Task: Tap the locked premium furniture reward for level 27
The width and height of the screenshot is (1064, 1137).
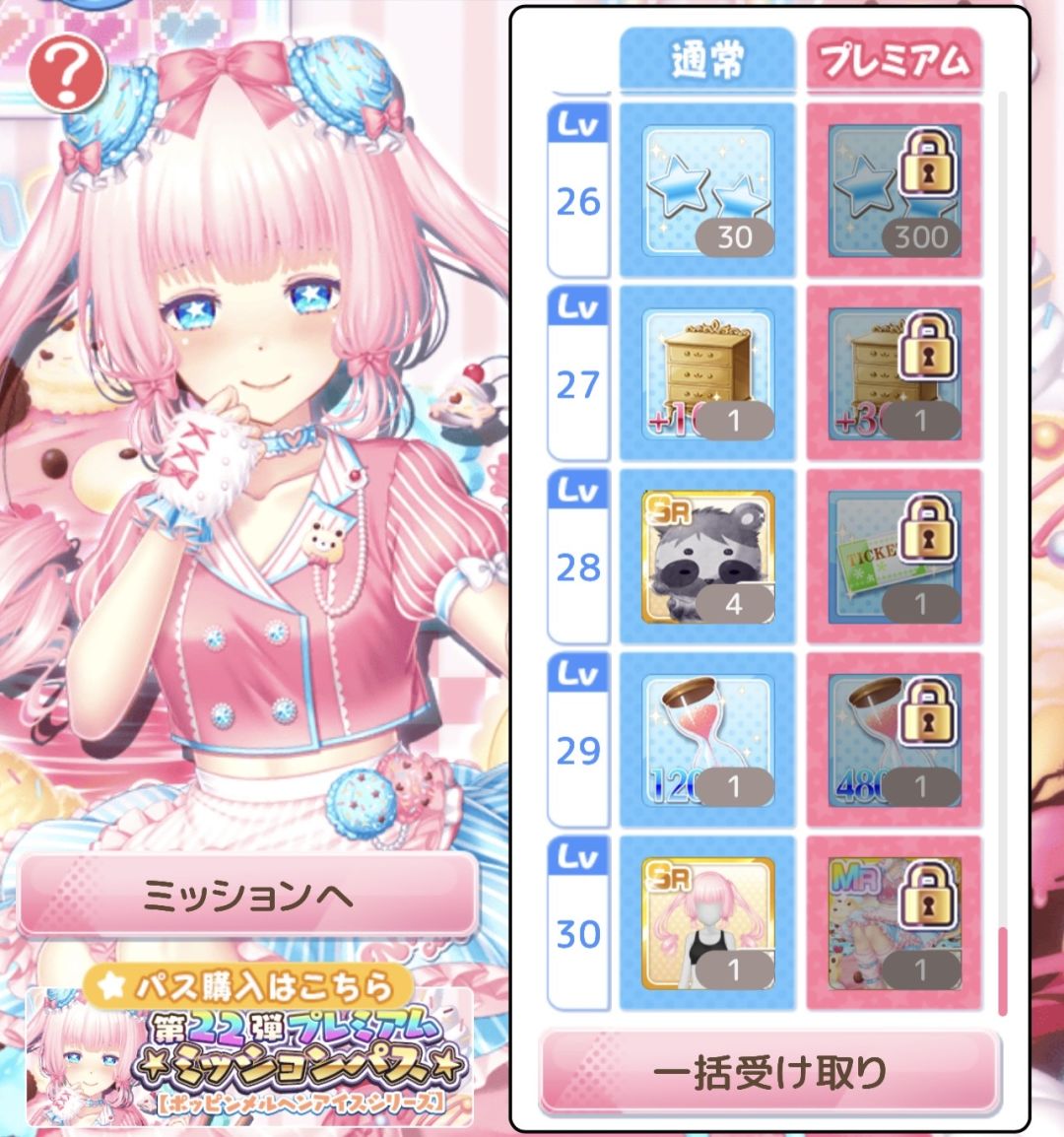Action: tap(893, 369)
